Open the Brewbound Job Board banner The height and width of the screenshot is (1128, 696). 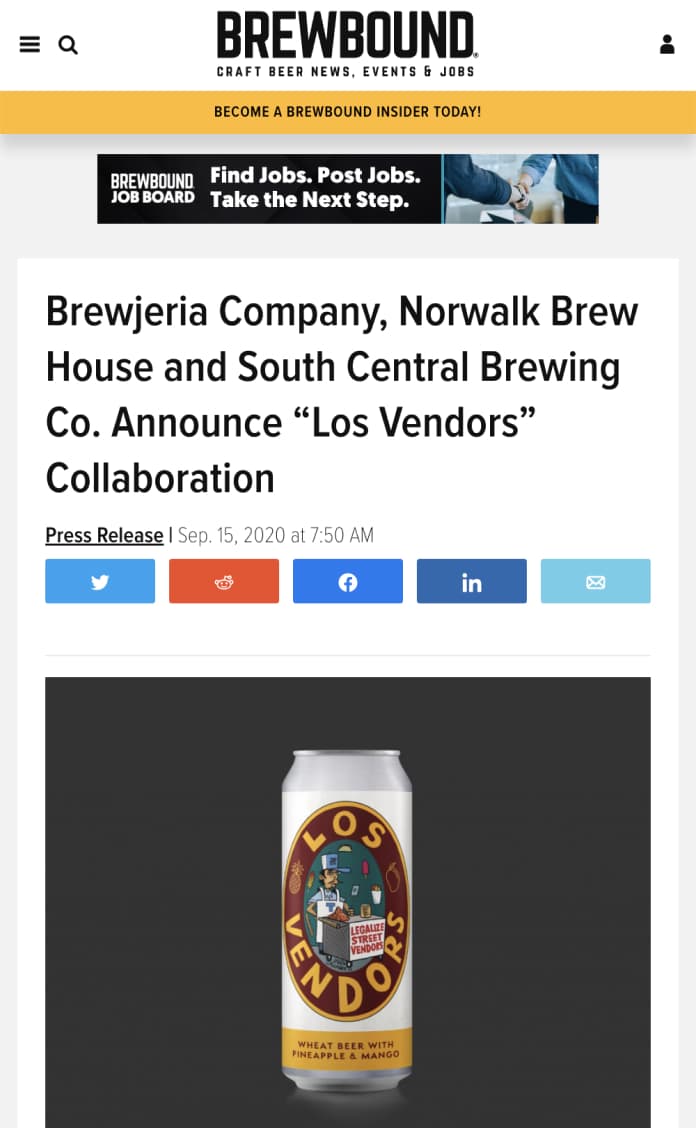(x=347, y=188)
